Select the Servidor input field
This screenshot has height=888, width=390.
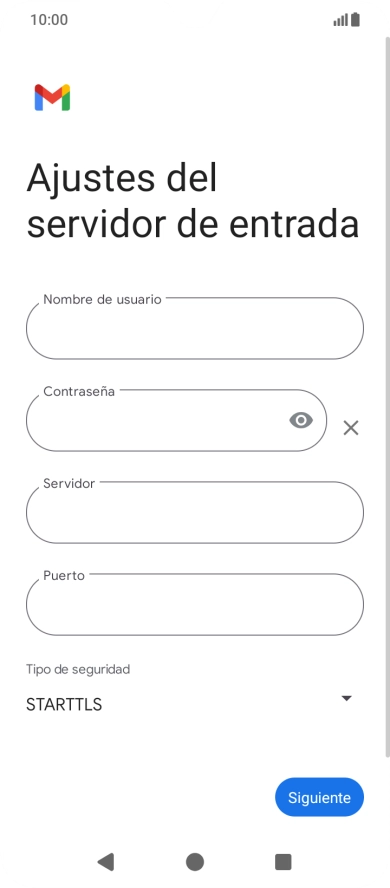[x=195, y=513]
